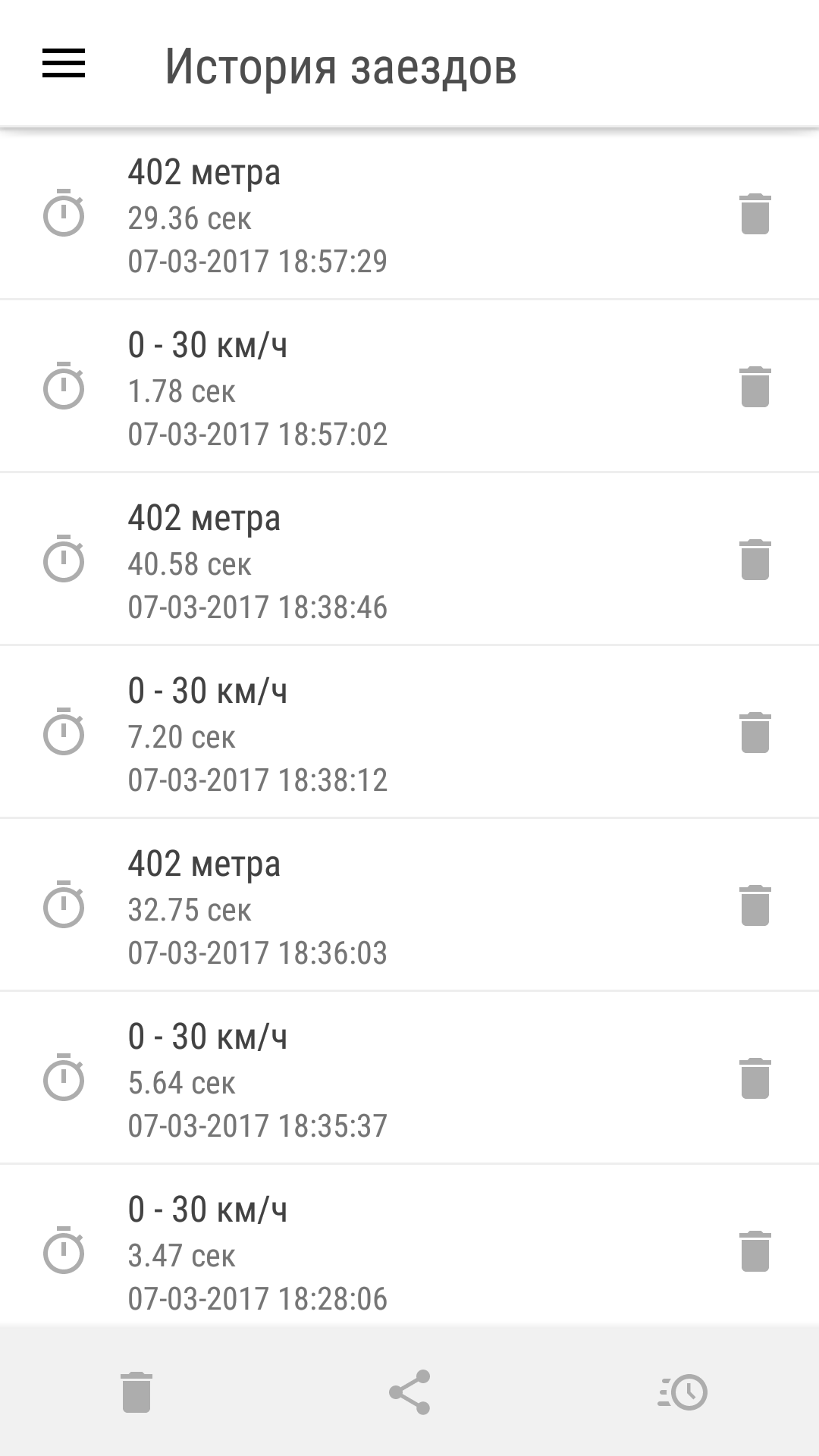
Task: Delete the 0 - 30 км/ч run of 5.64 сек
Action: (x=755, y=1079)
